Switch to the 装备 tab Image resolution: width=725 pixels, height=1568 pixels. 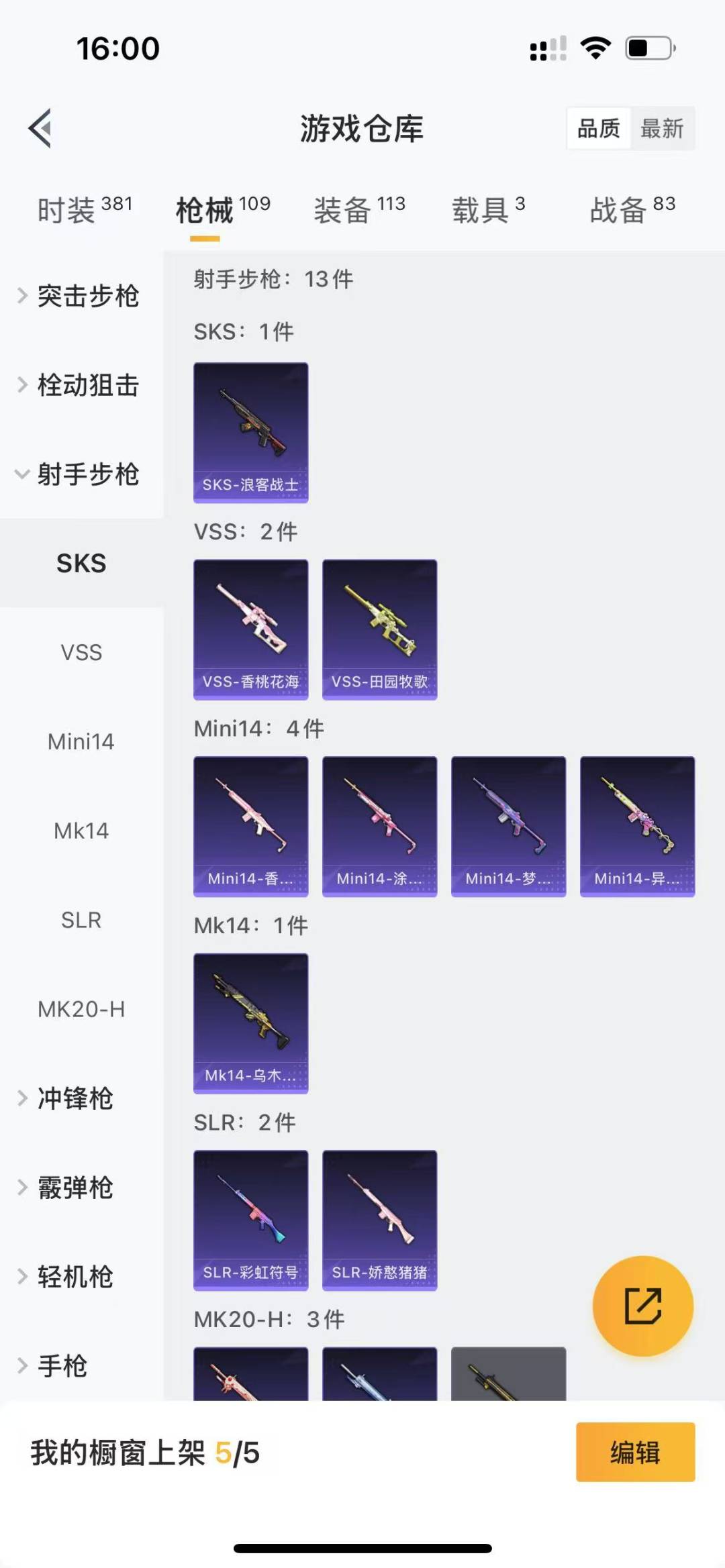[359, 210]
